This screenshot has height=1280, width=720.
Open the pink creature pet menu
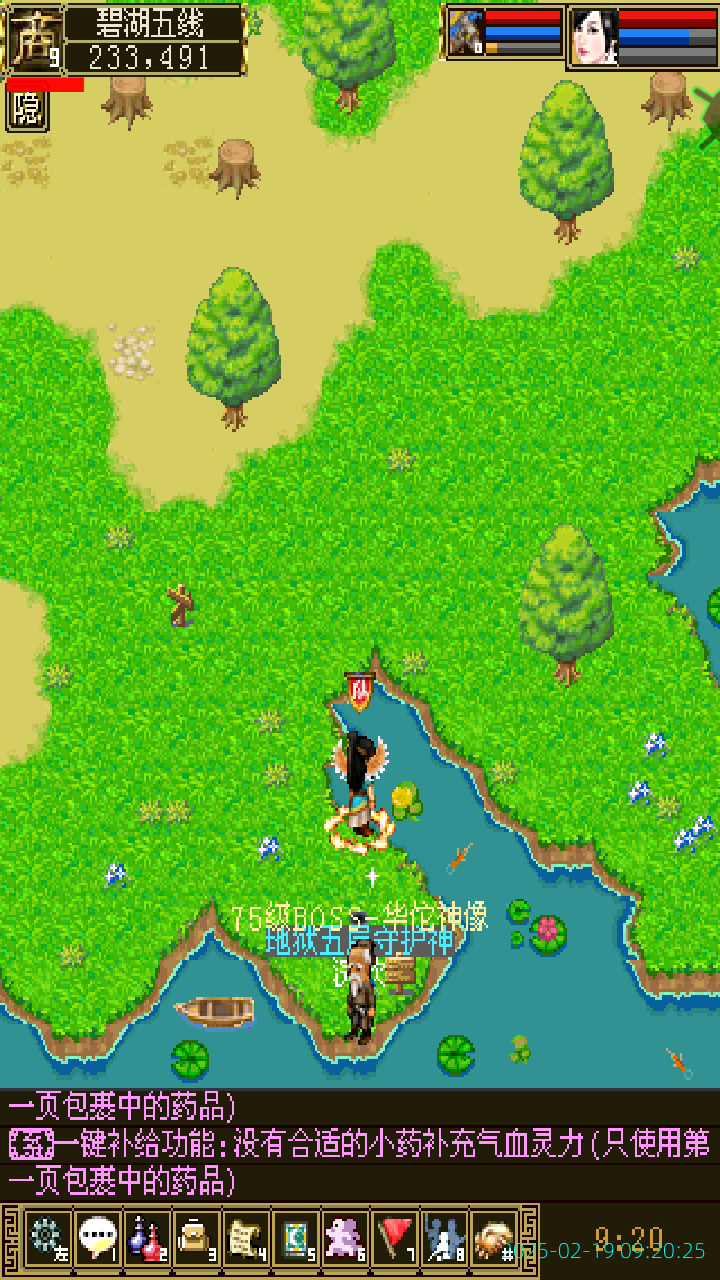(x=346, y=1239)
